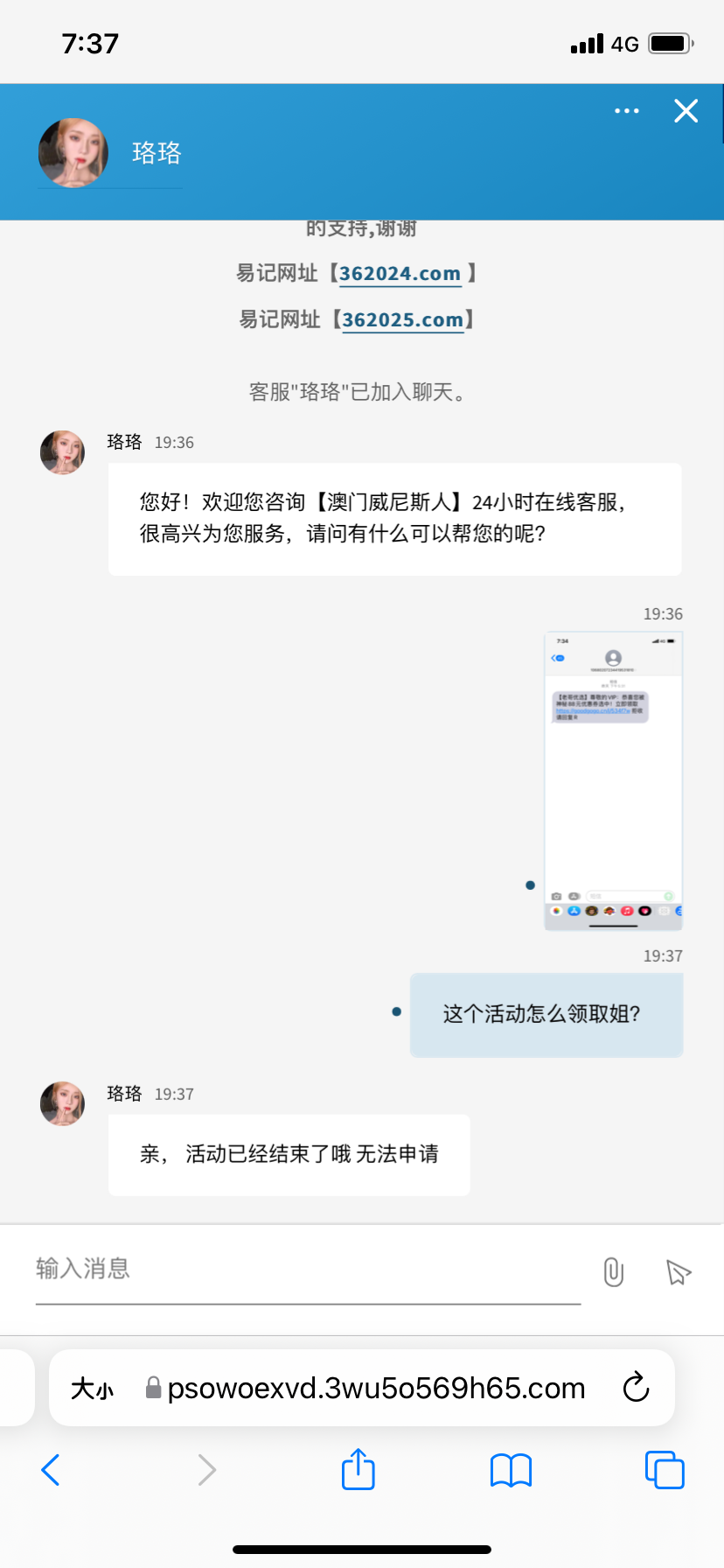Reload the current web page
Screen dimensions: 724x1568
[636, 1388]
